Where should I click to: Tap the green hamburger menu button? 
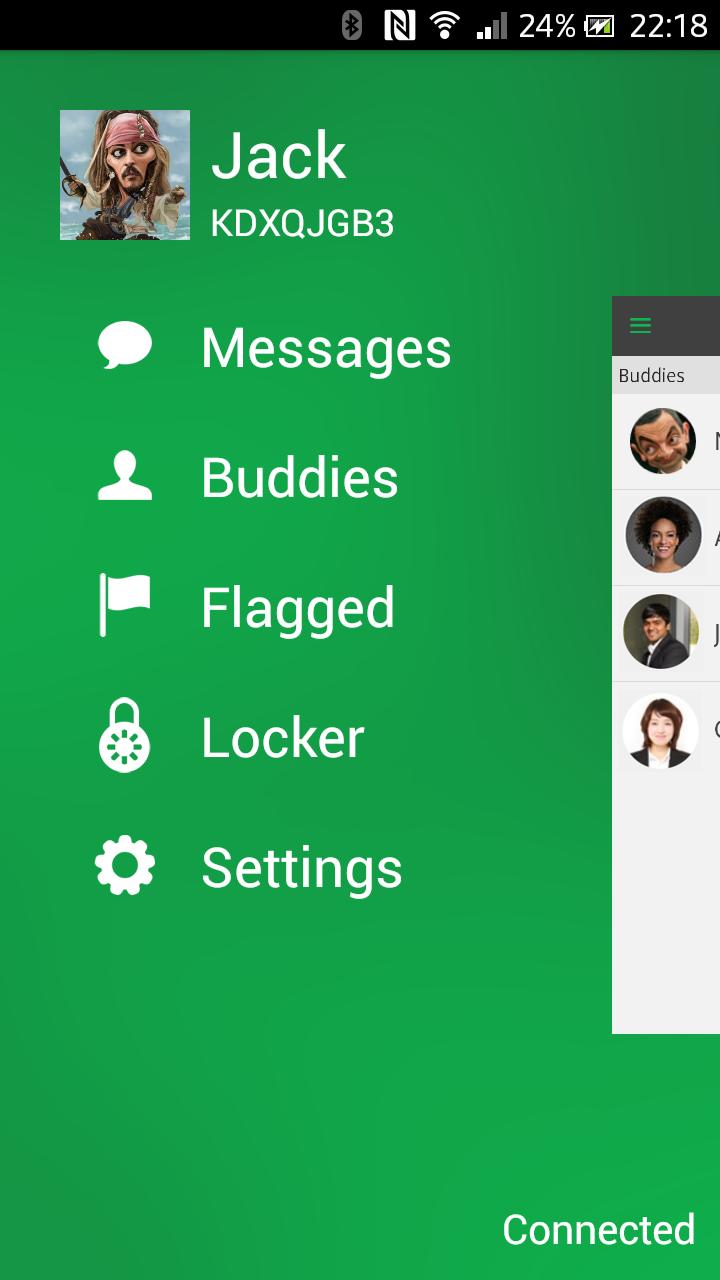[x=641, y=326]
